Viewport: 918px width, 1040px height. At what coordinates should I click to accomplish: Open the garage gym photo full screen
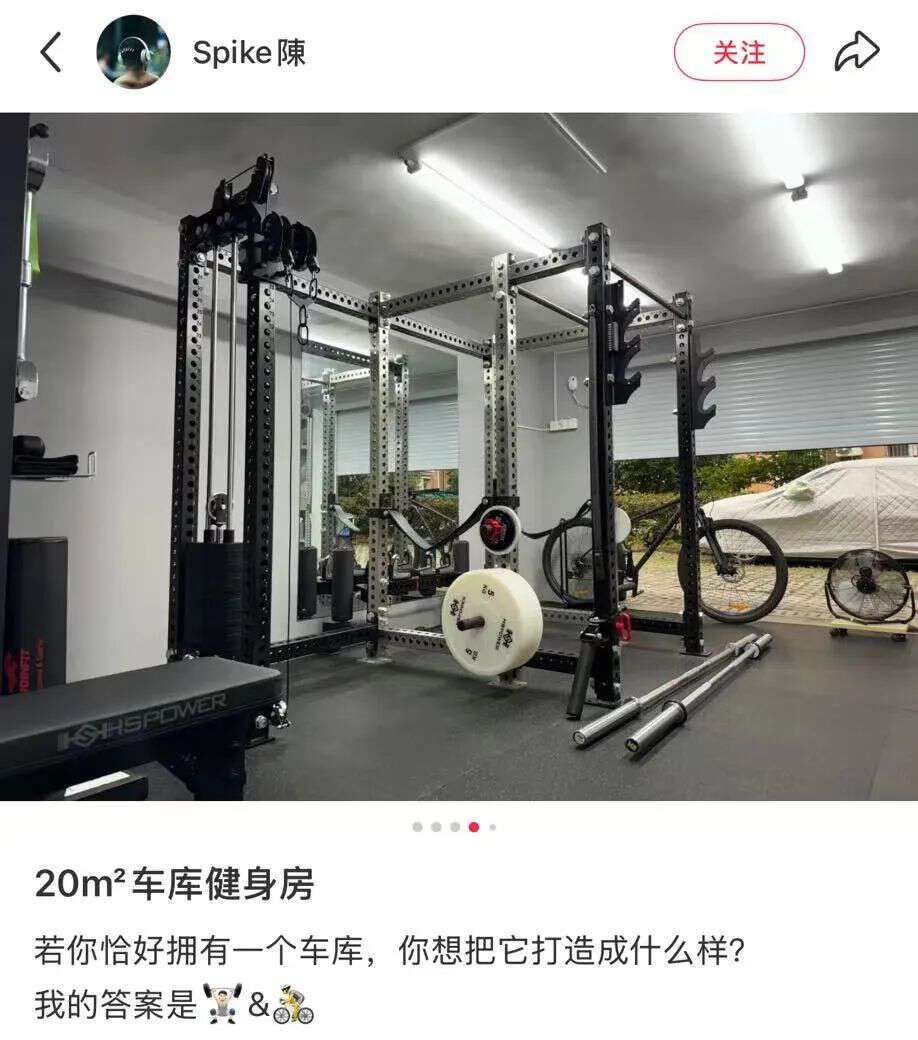(x=459, y=456)
